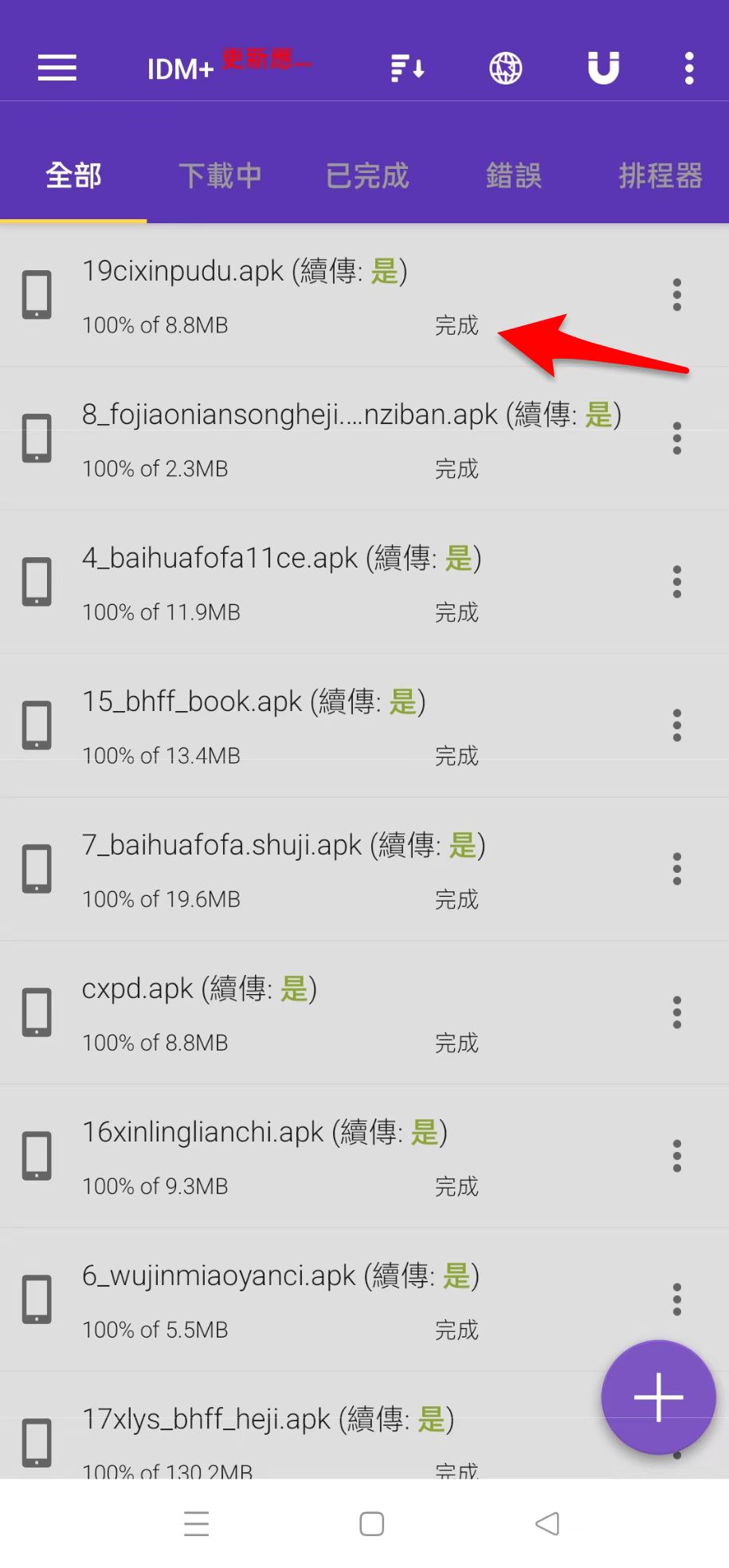This screenshot has width=729, height=1568.
Task: Add a new download with plus button
Action: pyautogui.click(x=658, y=1397)
